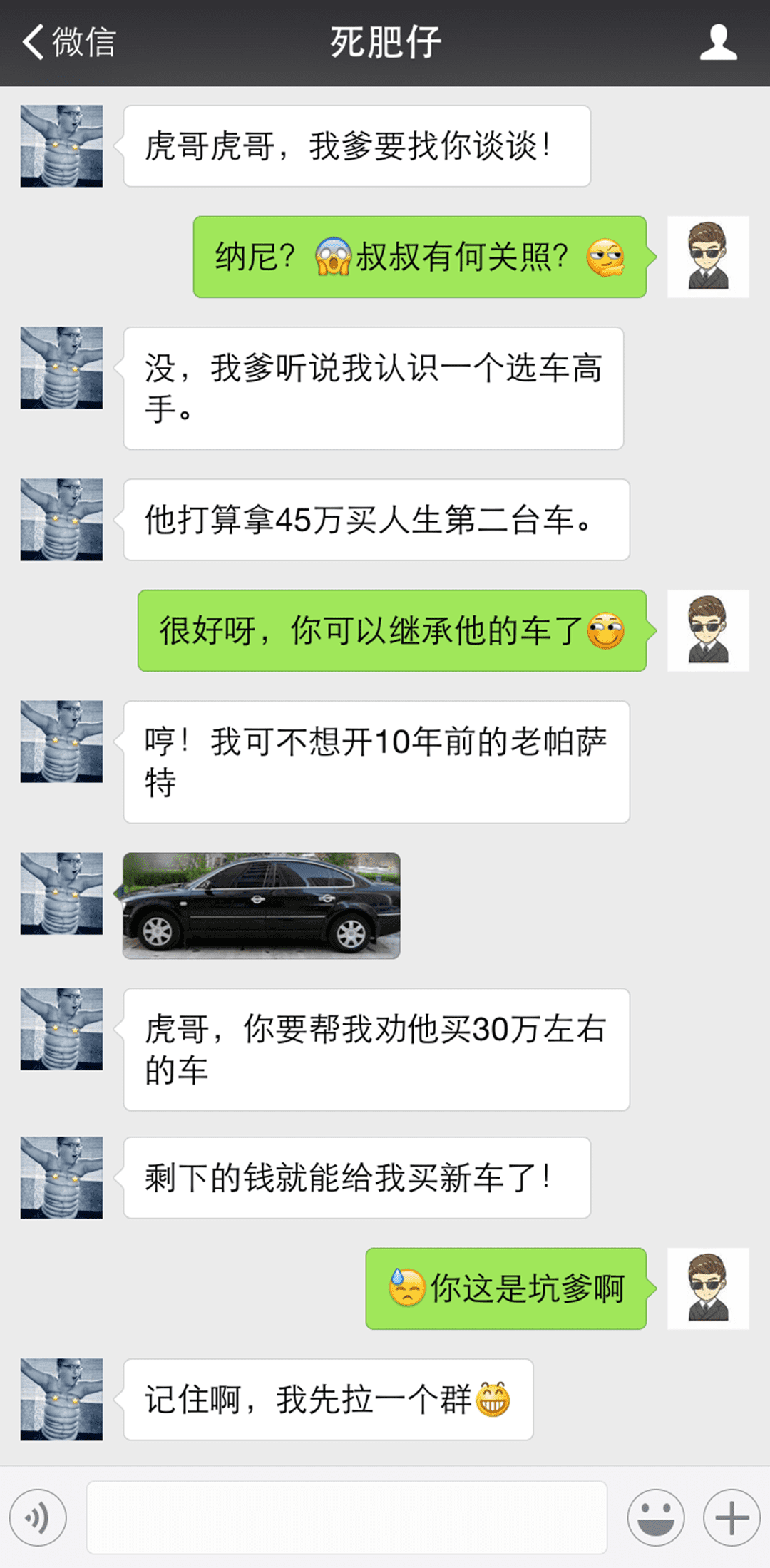This screenshot has width=770, height=1568.
Task: Open the emoji sticker panel
Action: pyautogui.click(x=656, y=1517)
